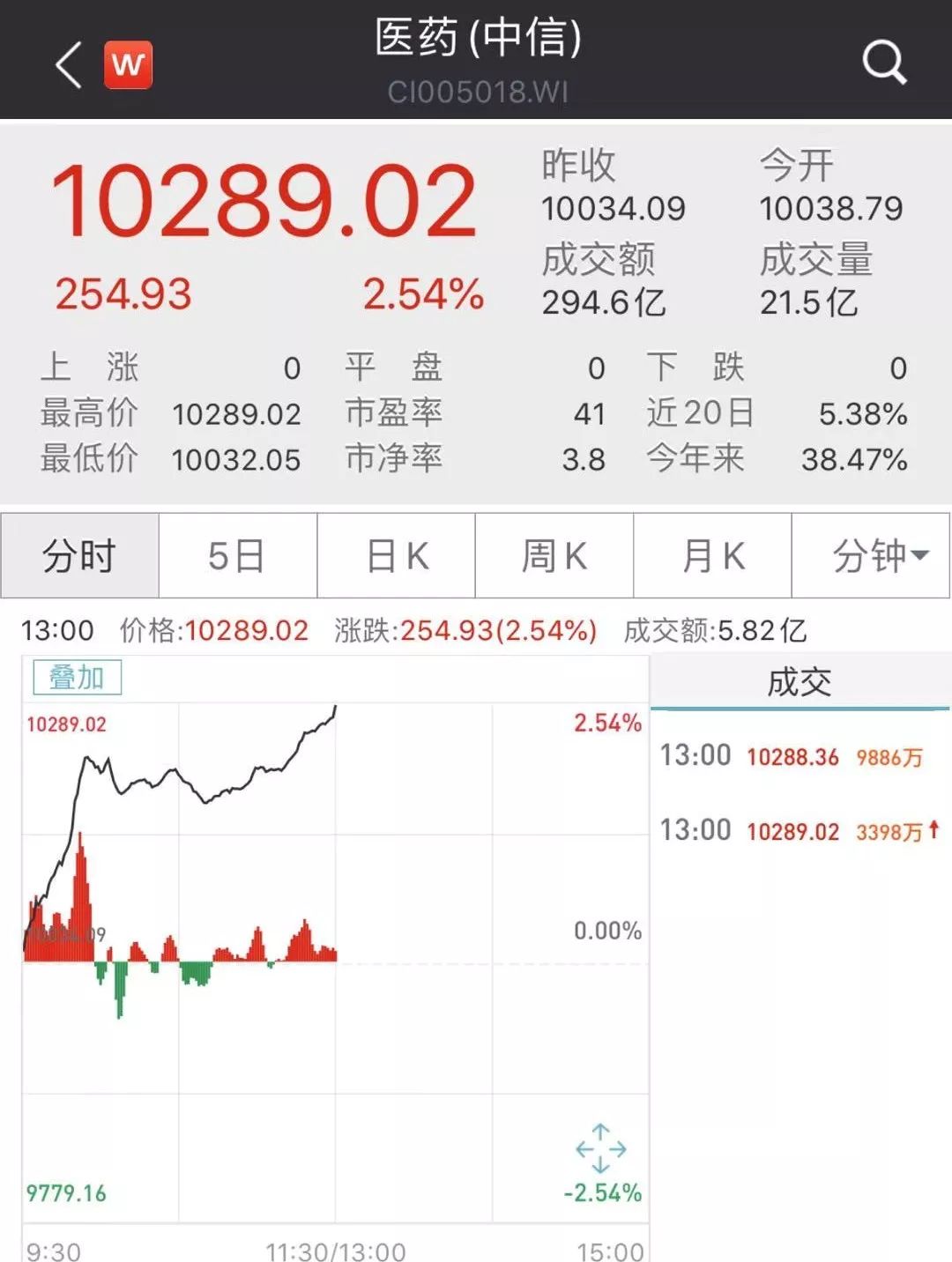Switch to the 5日 chart tab
The height and width of the screenshot is (1262, 952).
click(237, 556)
